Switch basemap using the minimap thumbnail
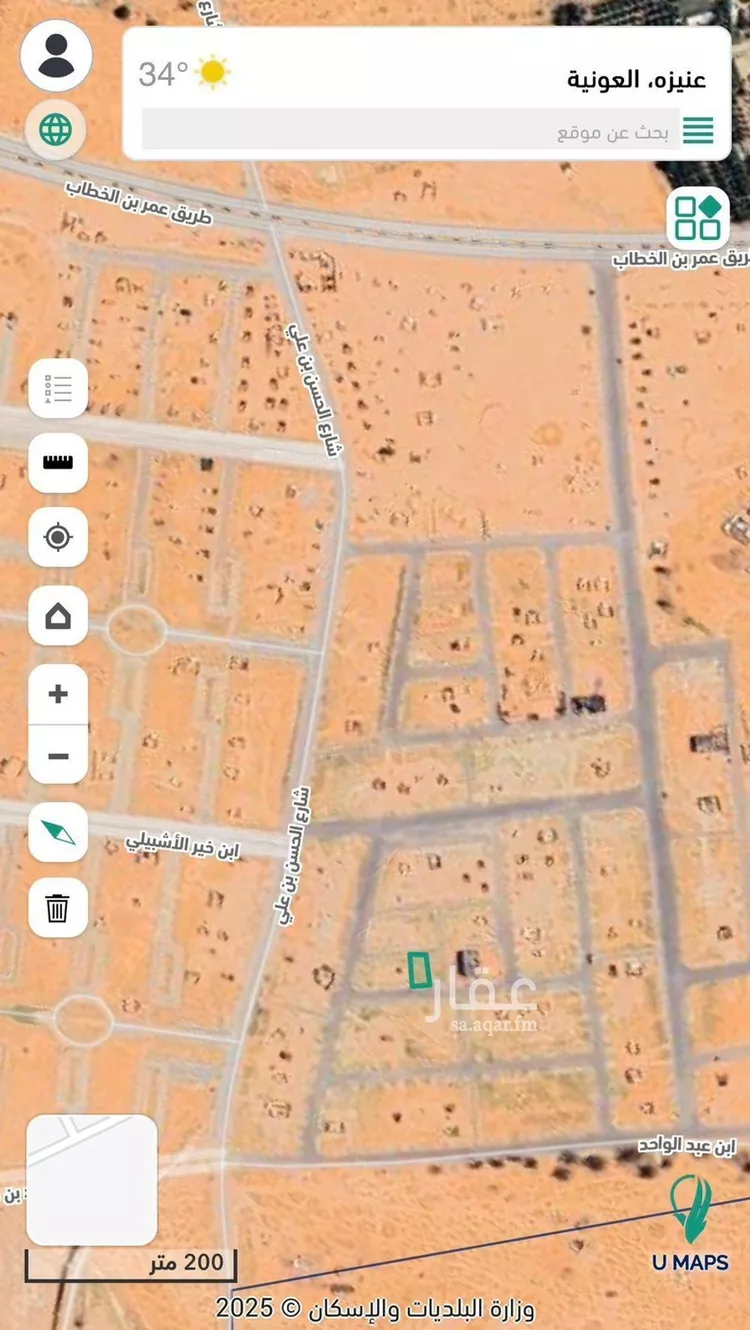The width and height of the screenshot is (750, 1330). coord(91,1180)
